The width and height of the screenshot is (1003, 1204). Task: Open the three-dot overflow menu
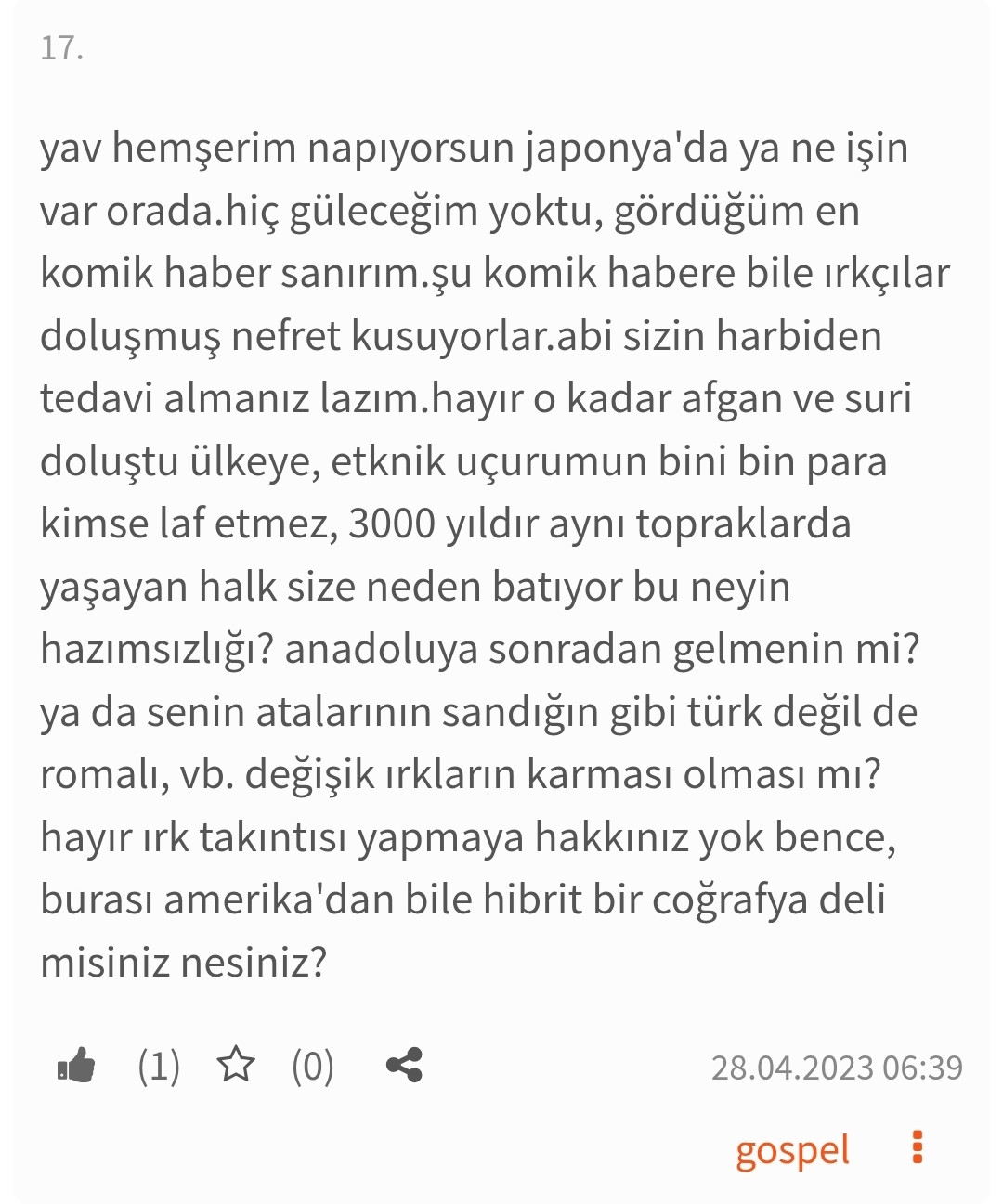(x=918, y=1147)
